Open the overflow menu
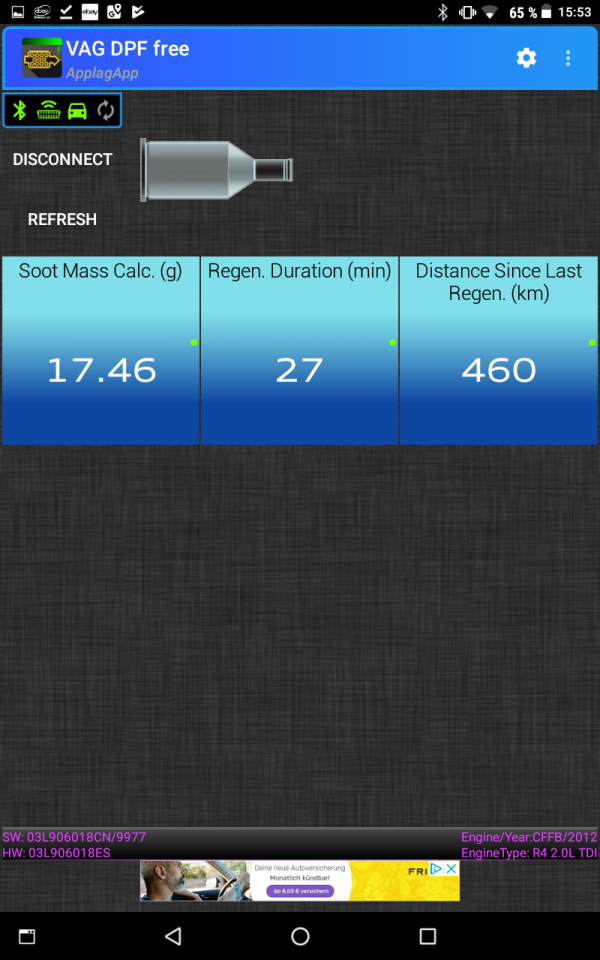 point(568,58)
